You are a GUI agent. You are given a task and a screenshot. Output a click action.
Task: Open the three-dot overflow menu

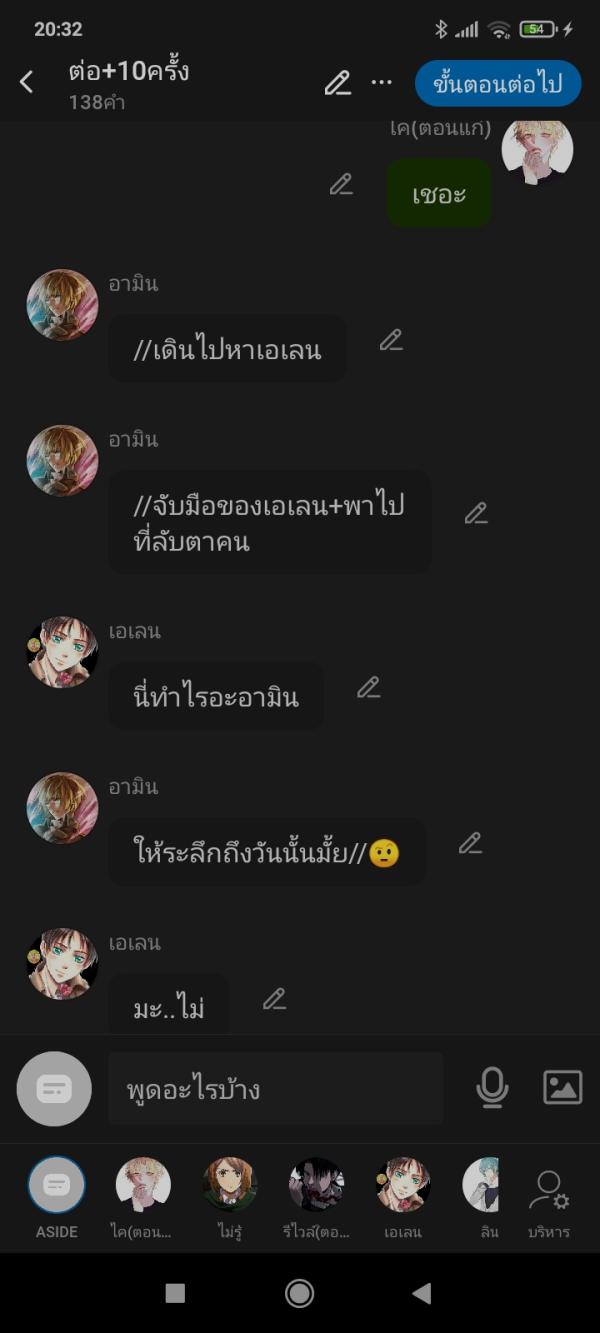click(381, 83)
